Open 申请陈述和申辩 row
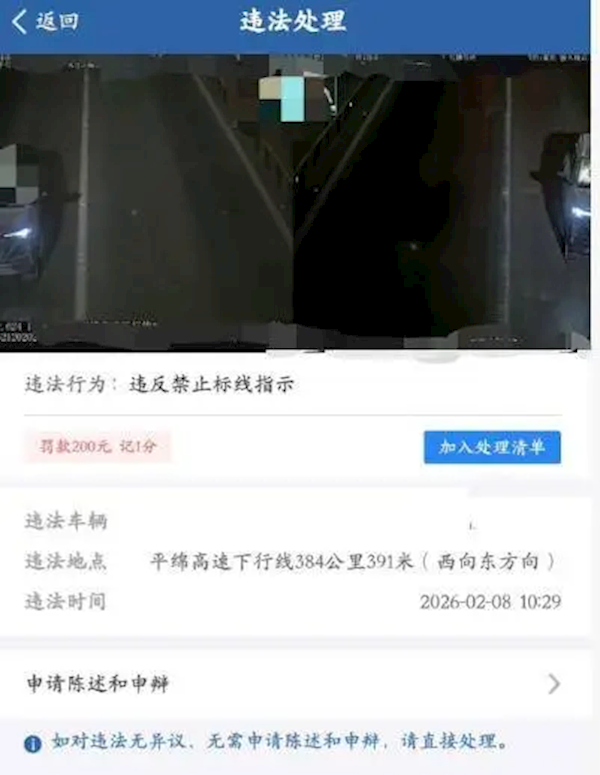 [295, 684]
